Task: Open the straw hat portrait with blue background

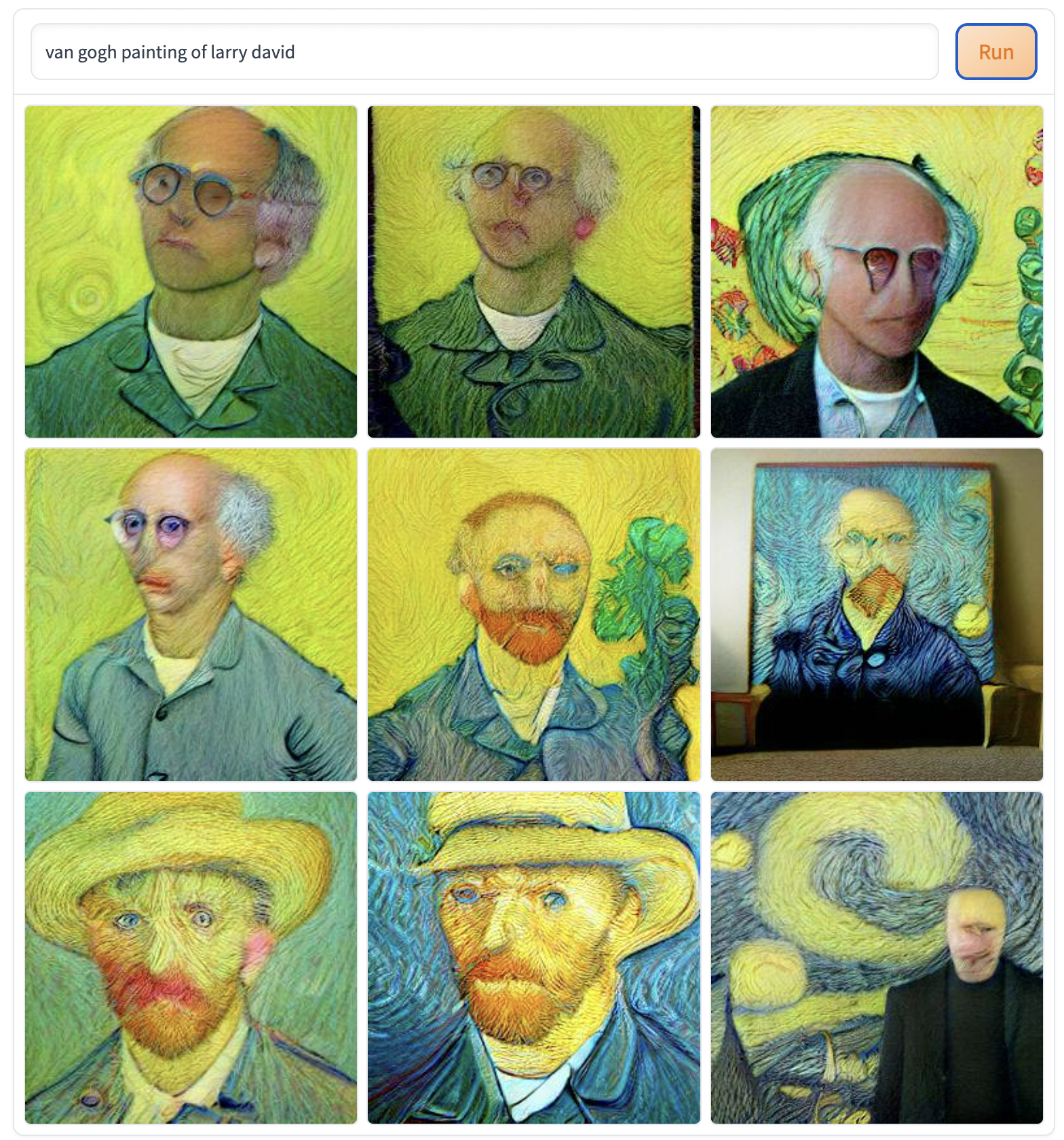Action: click(x=533, y=957)
